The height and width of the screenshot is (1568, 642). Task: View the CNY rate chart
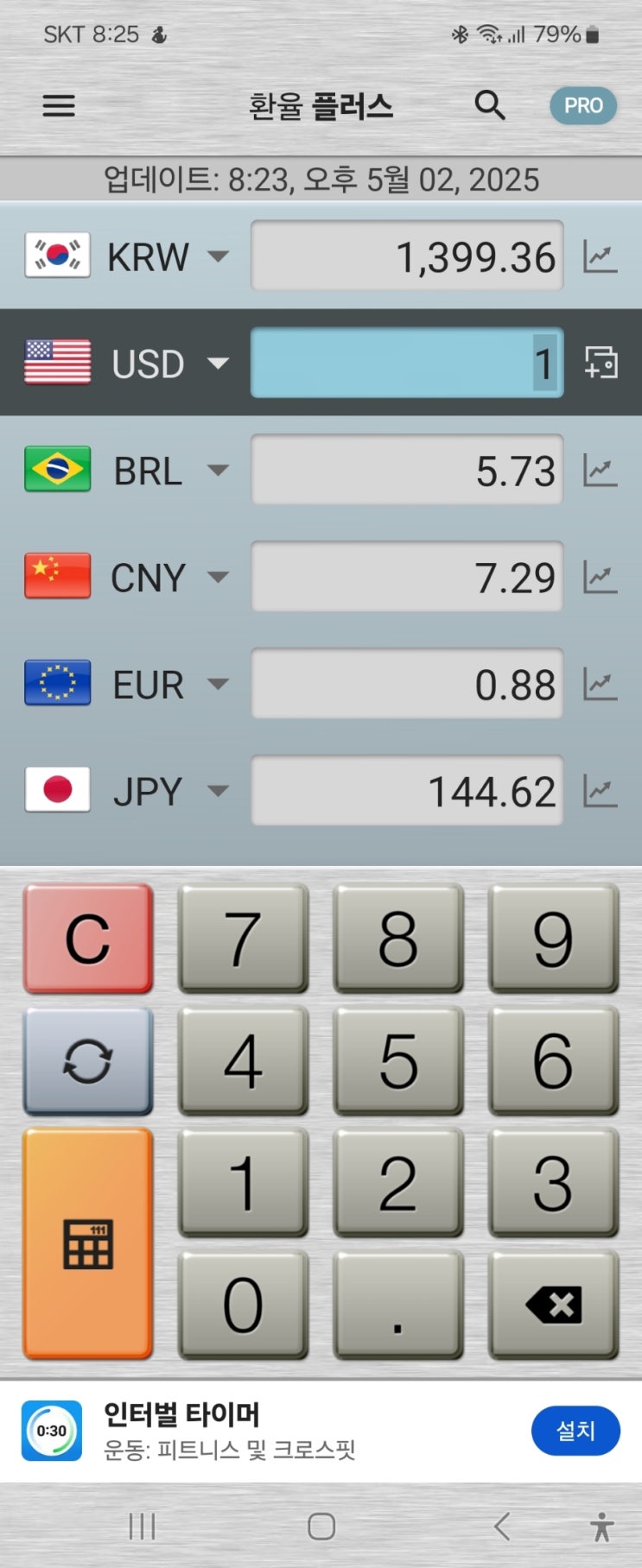pos(601,578)
